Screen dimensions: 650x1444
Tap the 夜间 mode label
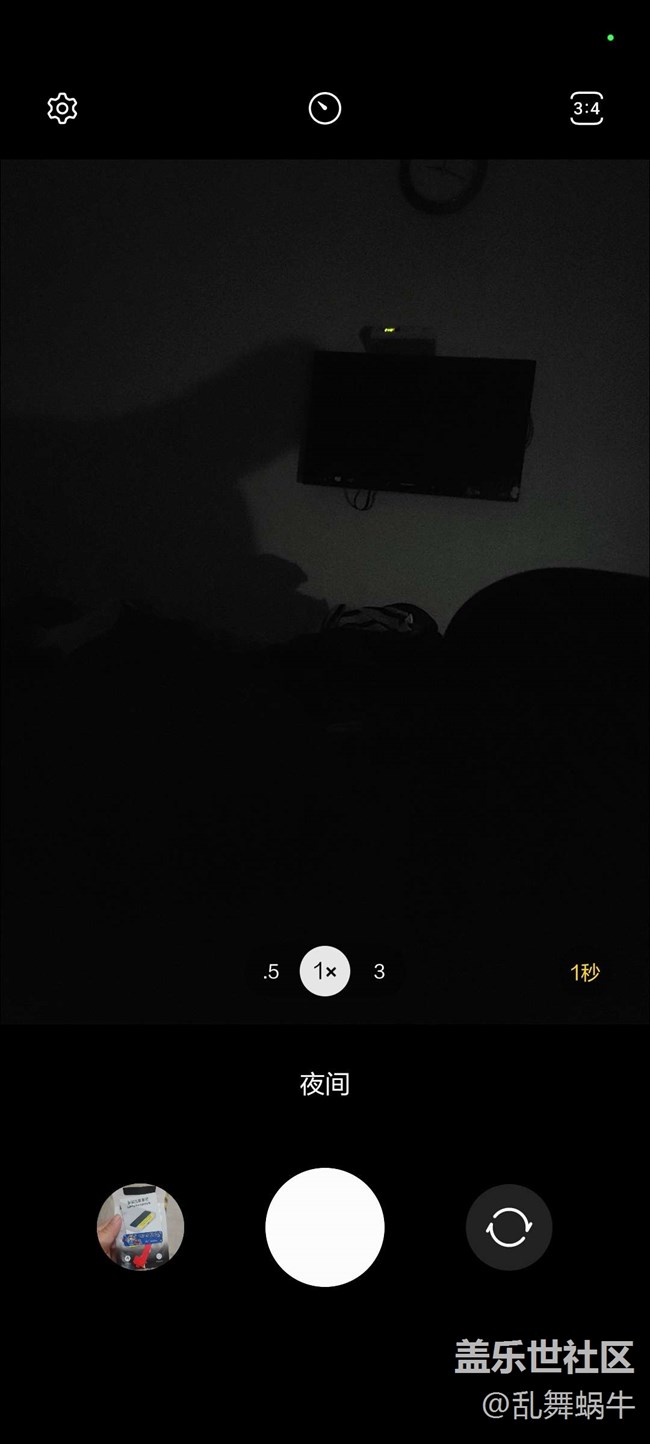(325, 1084)
